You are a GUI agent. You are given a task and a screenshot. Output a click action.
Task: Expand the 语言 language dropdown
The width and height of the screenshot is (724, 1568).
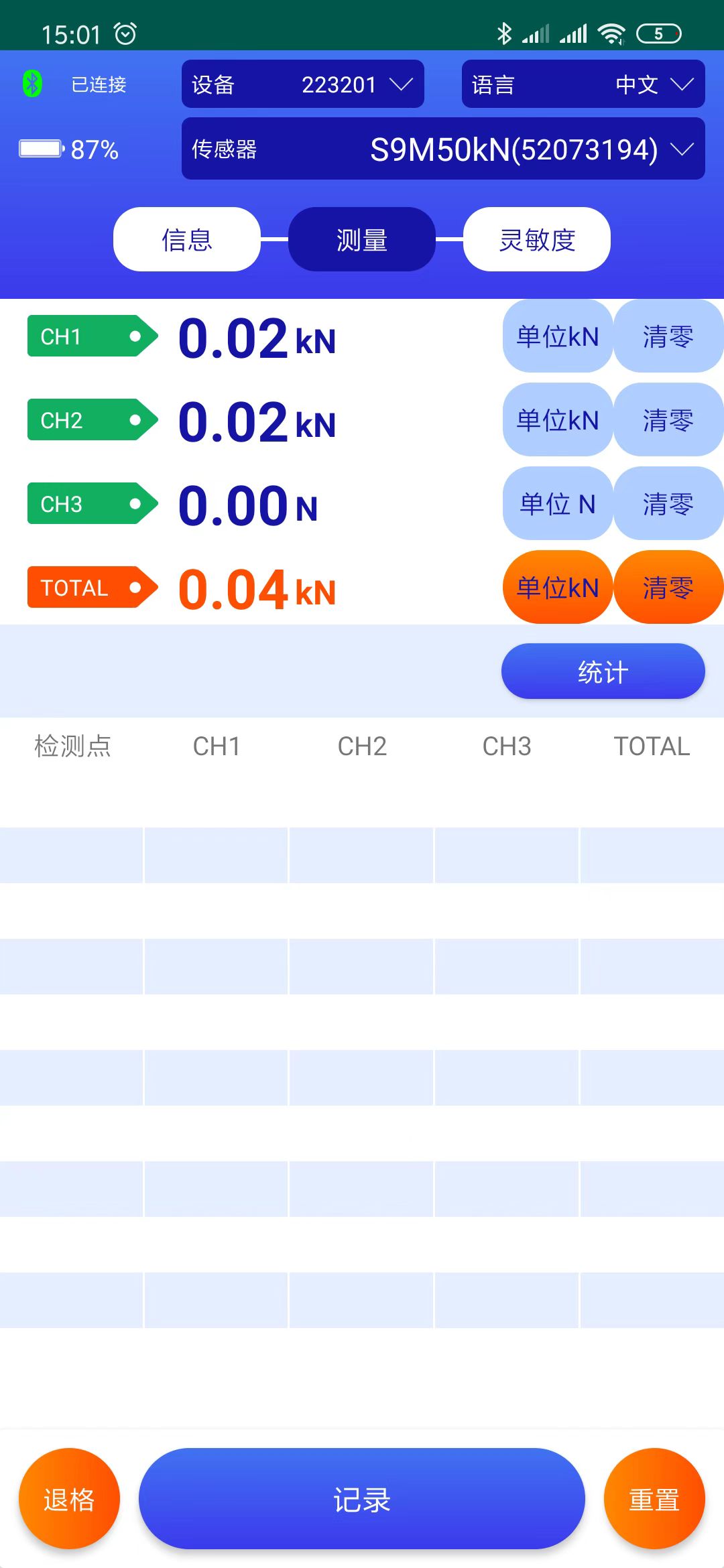tap(583, 84)
